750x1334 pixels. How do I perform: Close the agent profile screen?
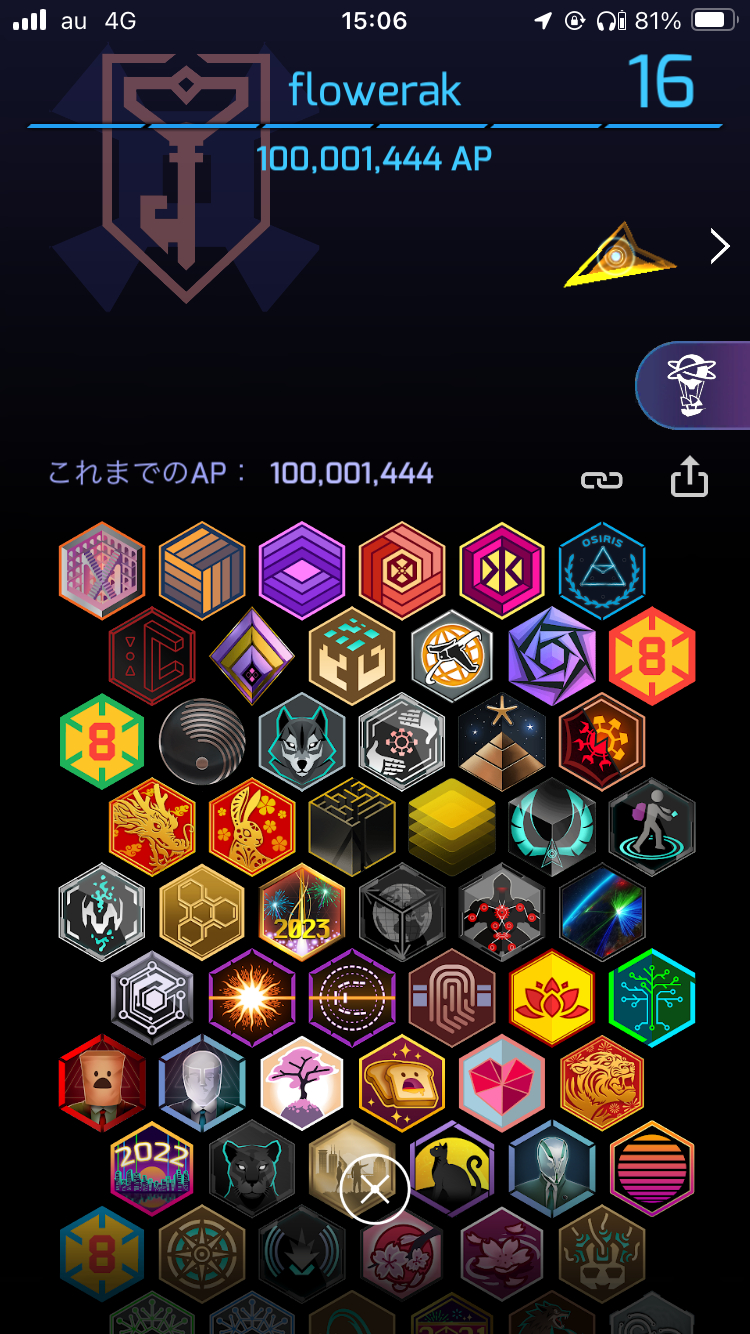(375, 1189)
